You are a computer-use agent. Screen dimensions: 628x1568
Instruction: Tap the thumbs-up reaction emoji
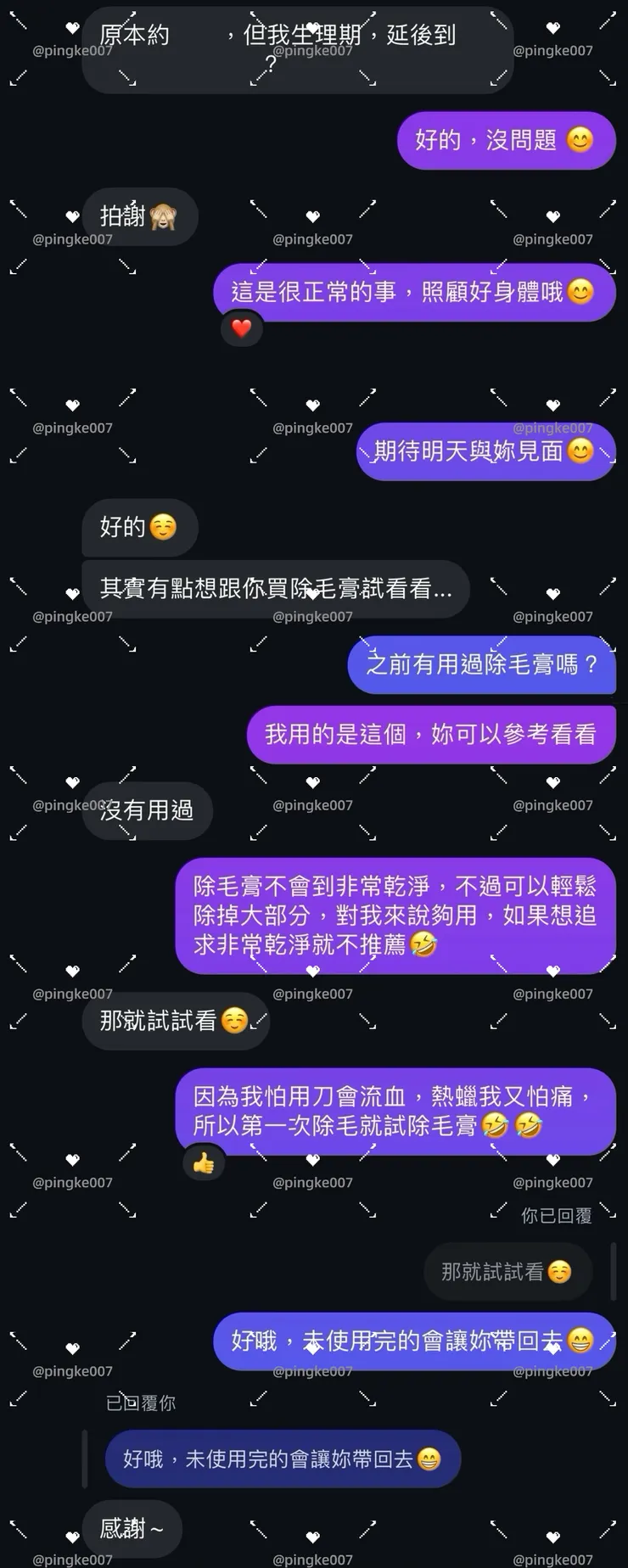coord(204,1162)
